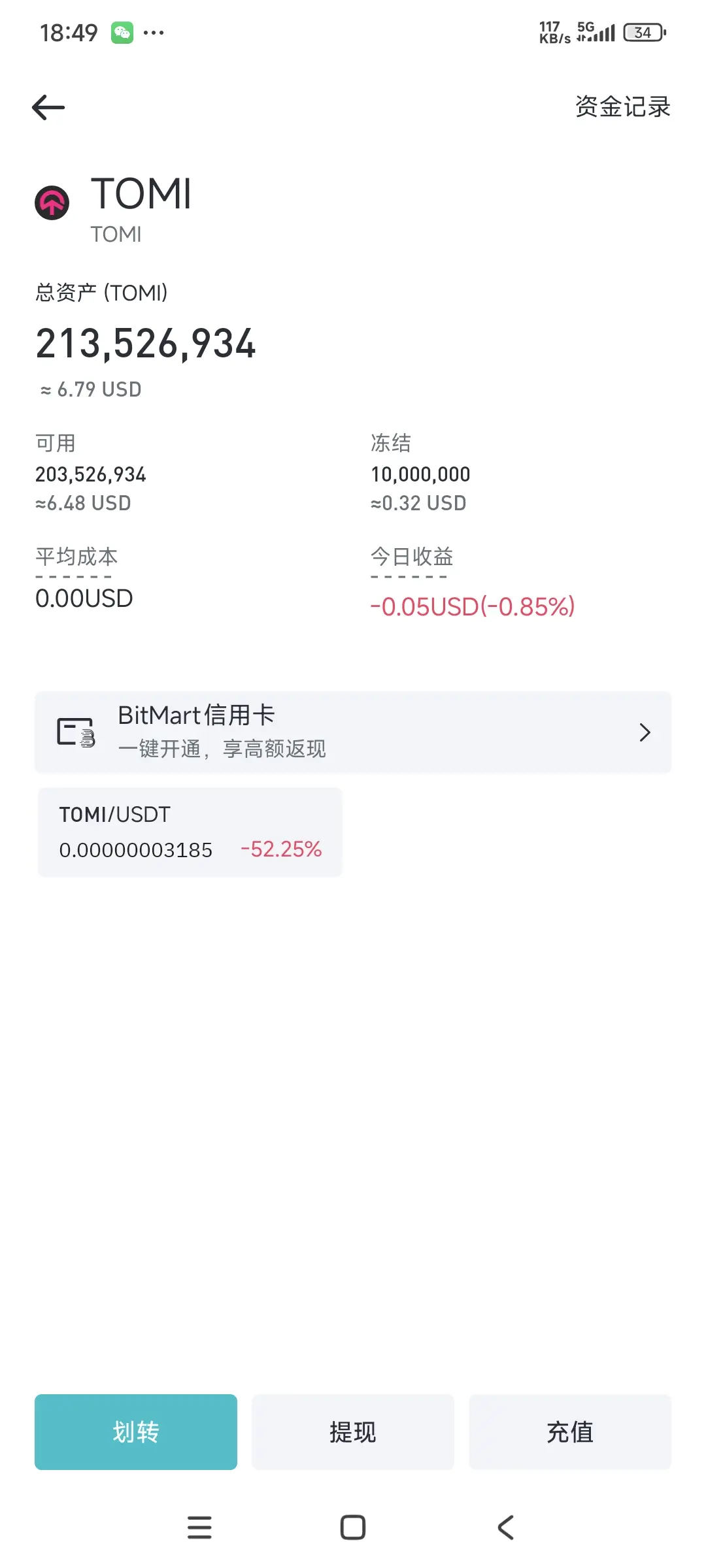The height and width of the screenshot is (1568, 706).
Task: Open 资金记录 fund records
Action: tap(622, 107)
